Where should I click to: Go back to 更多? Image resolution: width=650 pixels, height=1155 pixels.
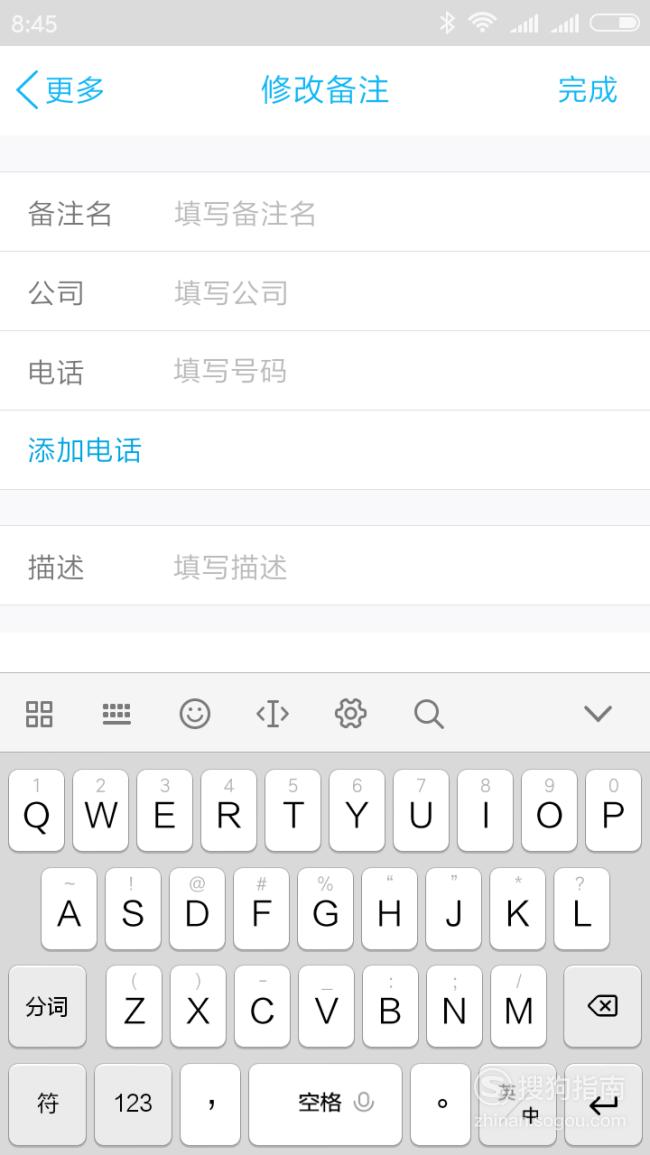(60, 90)
